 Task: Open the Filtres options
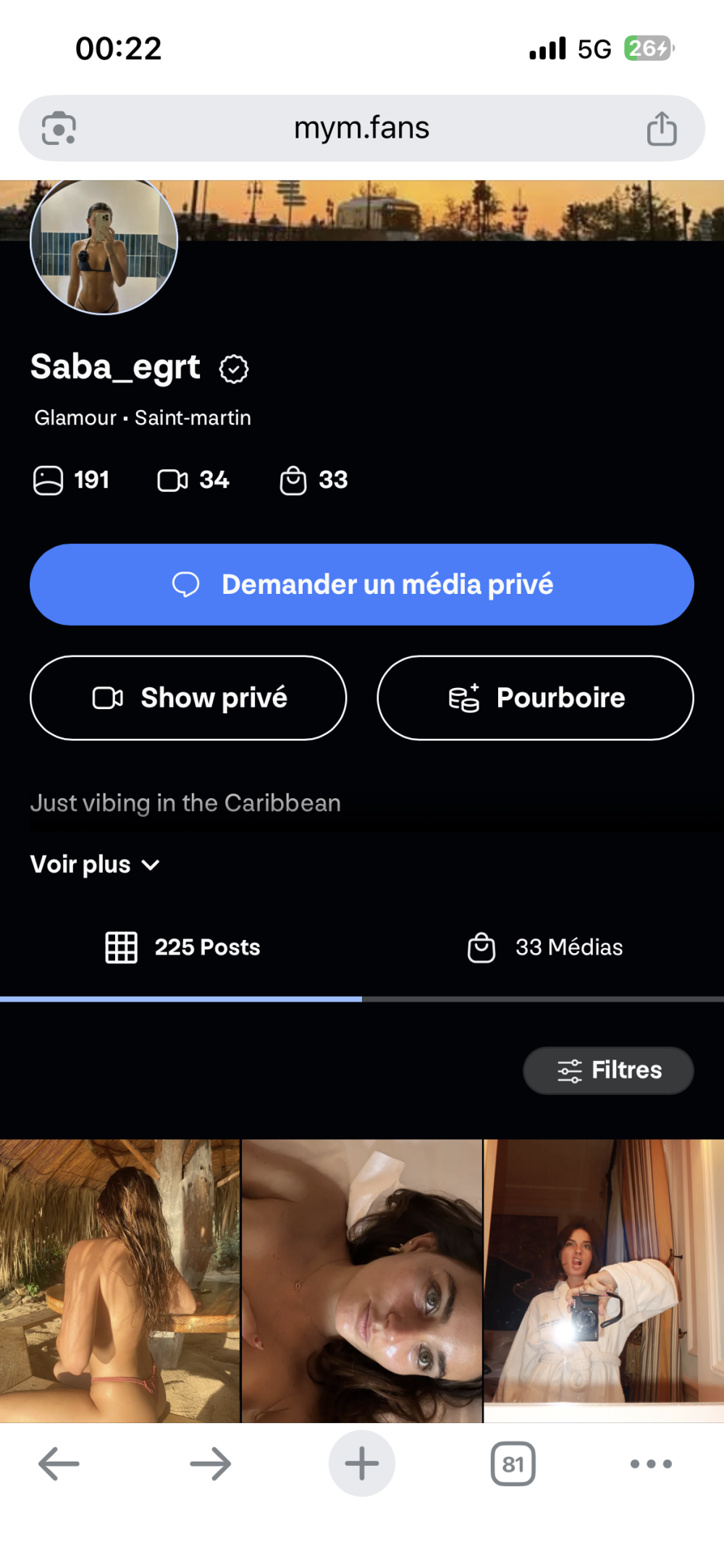pos(608,1070)
